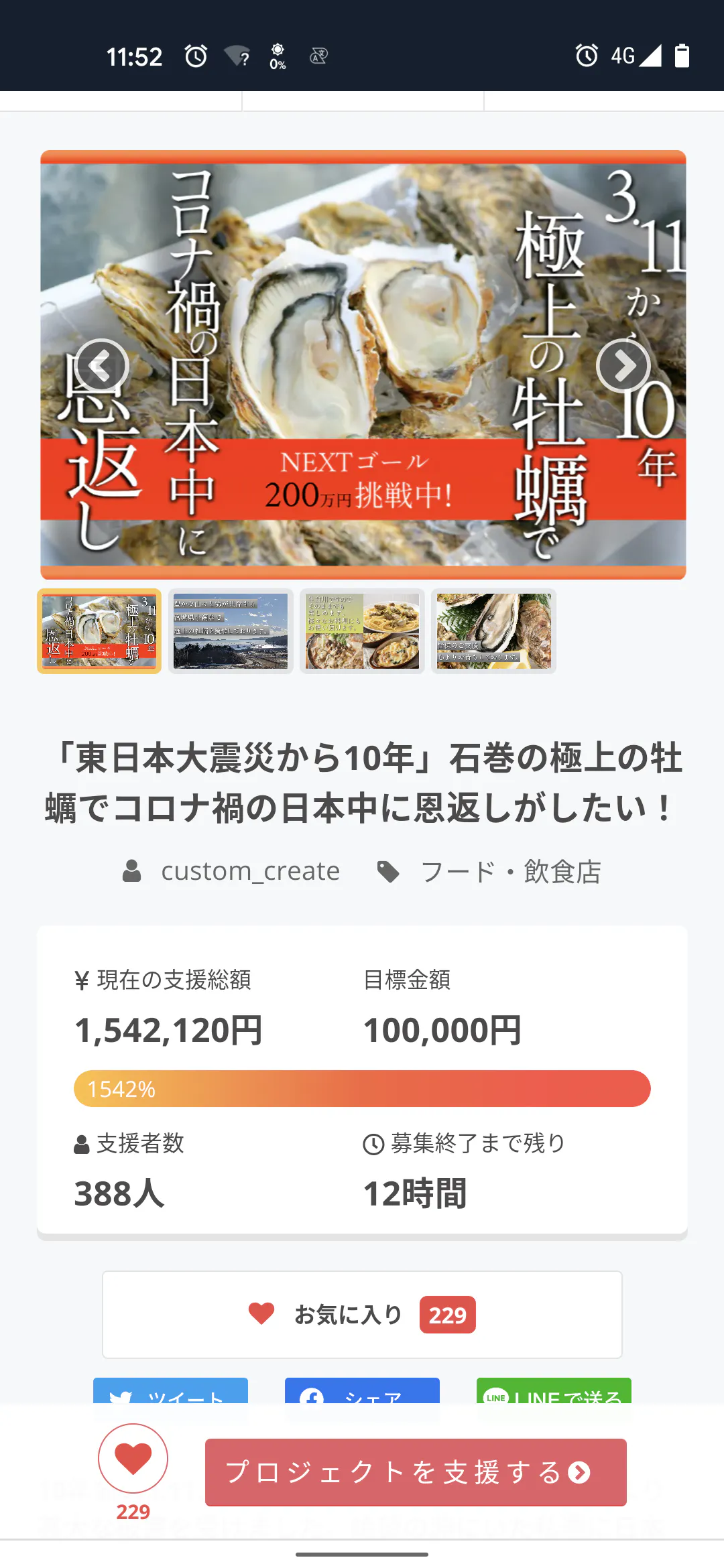This screenshot has height=1568, width=724.
Task: Tap the round heart icon in bottom bar
Action: (133, 1458)
